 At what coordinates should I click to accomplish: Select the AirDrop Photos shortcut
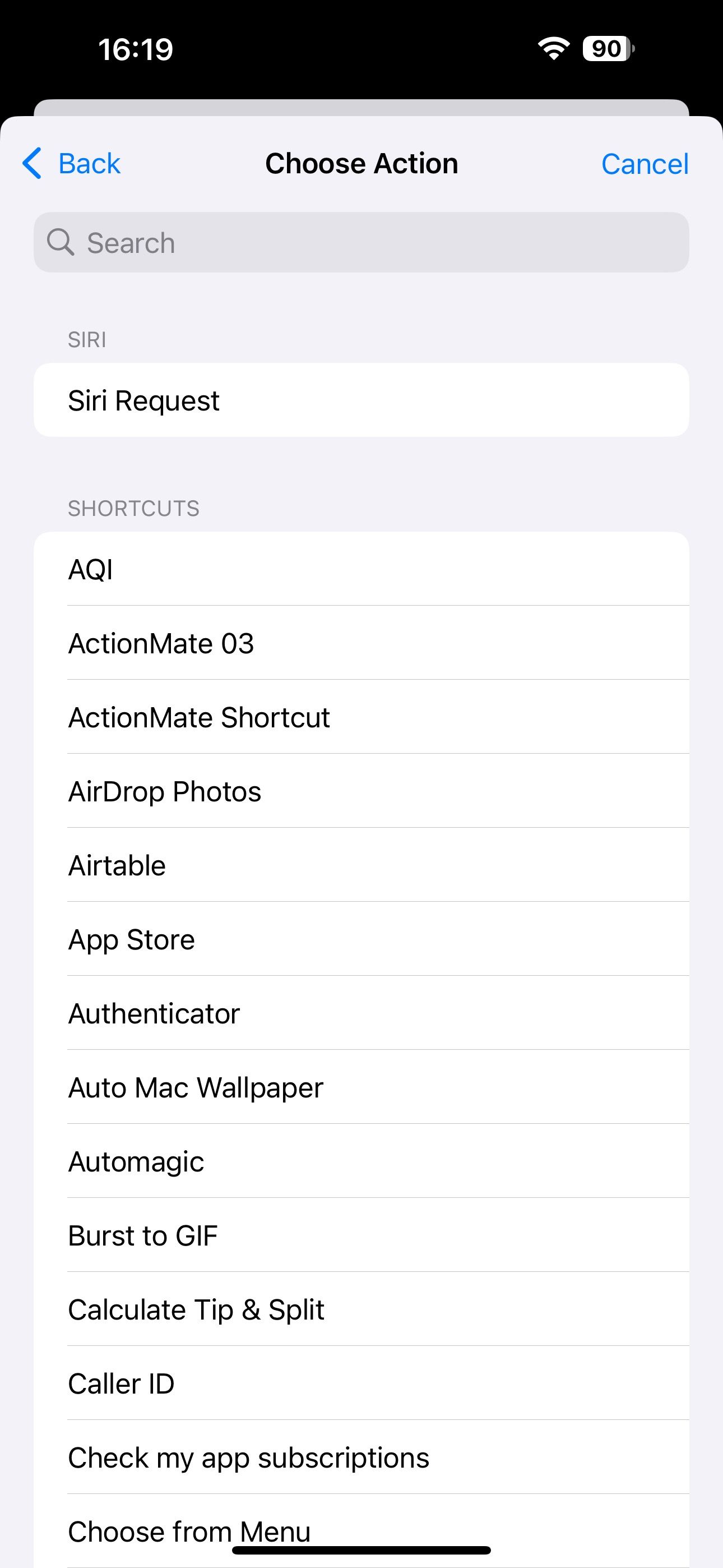tap(164, 791)
